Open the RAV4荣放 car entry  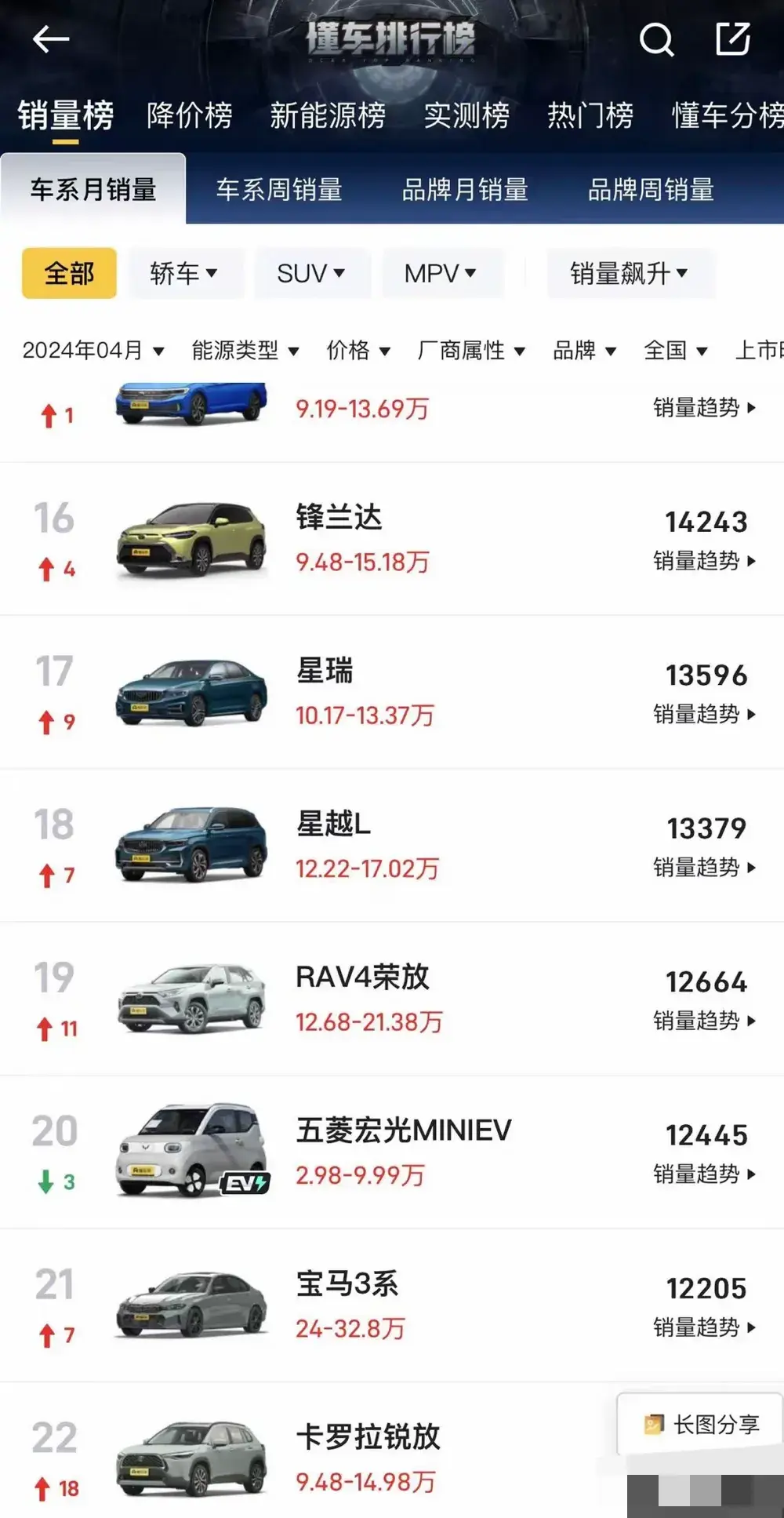(362, 977)
